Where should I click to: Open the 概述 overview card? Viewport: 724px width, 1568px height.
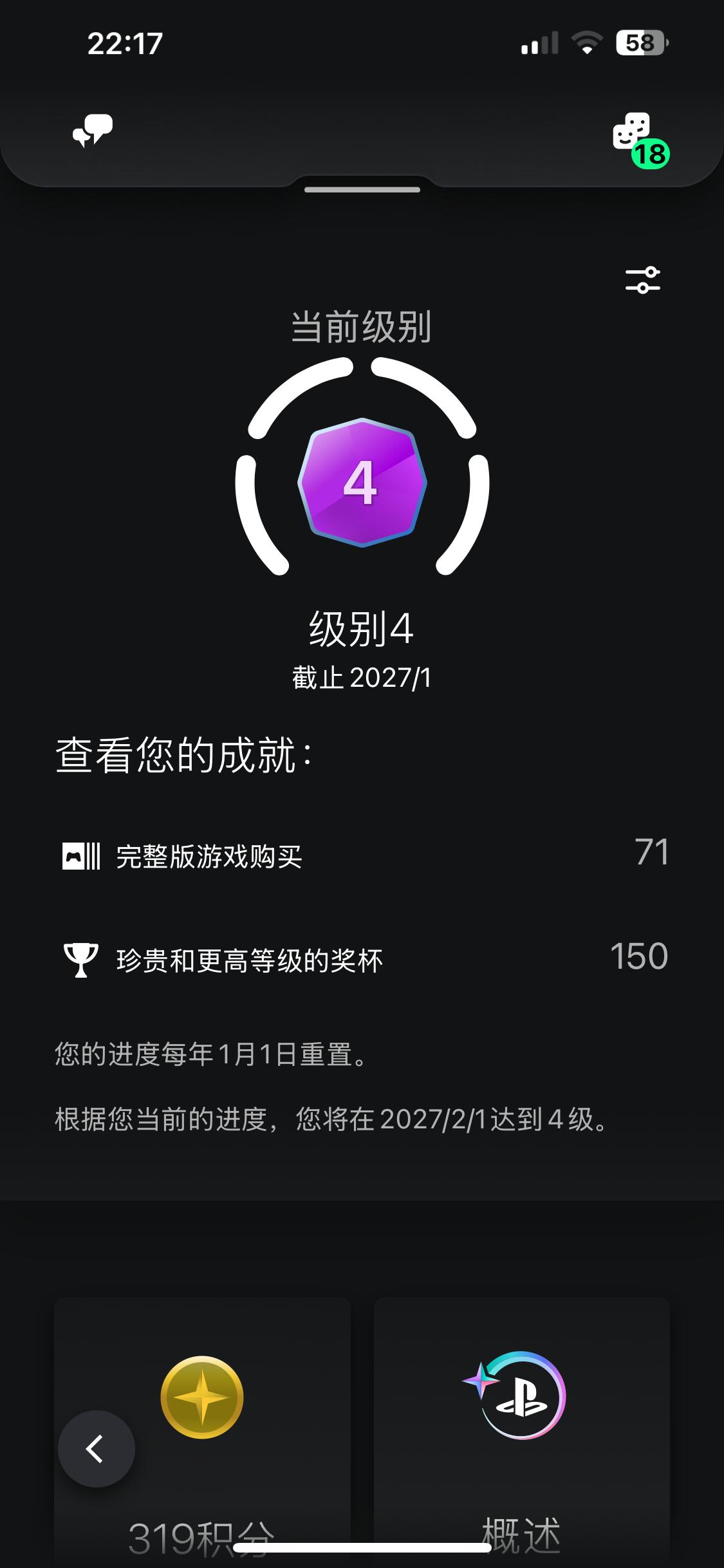click(521, 1429)
